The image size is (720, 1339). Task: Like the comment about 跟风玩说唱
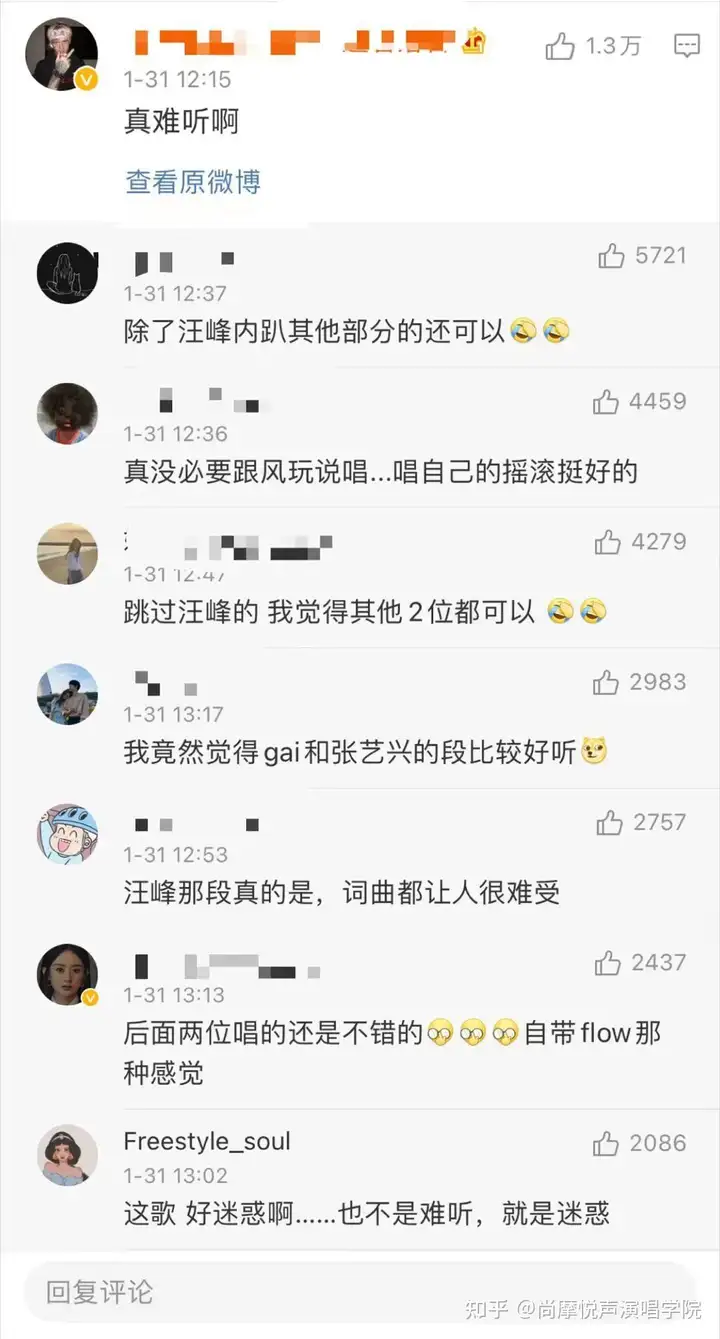[x=606, y=402]
